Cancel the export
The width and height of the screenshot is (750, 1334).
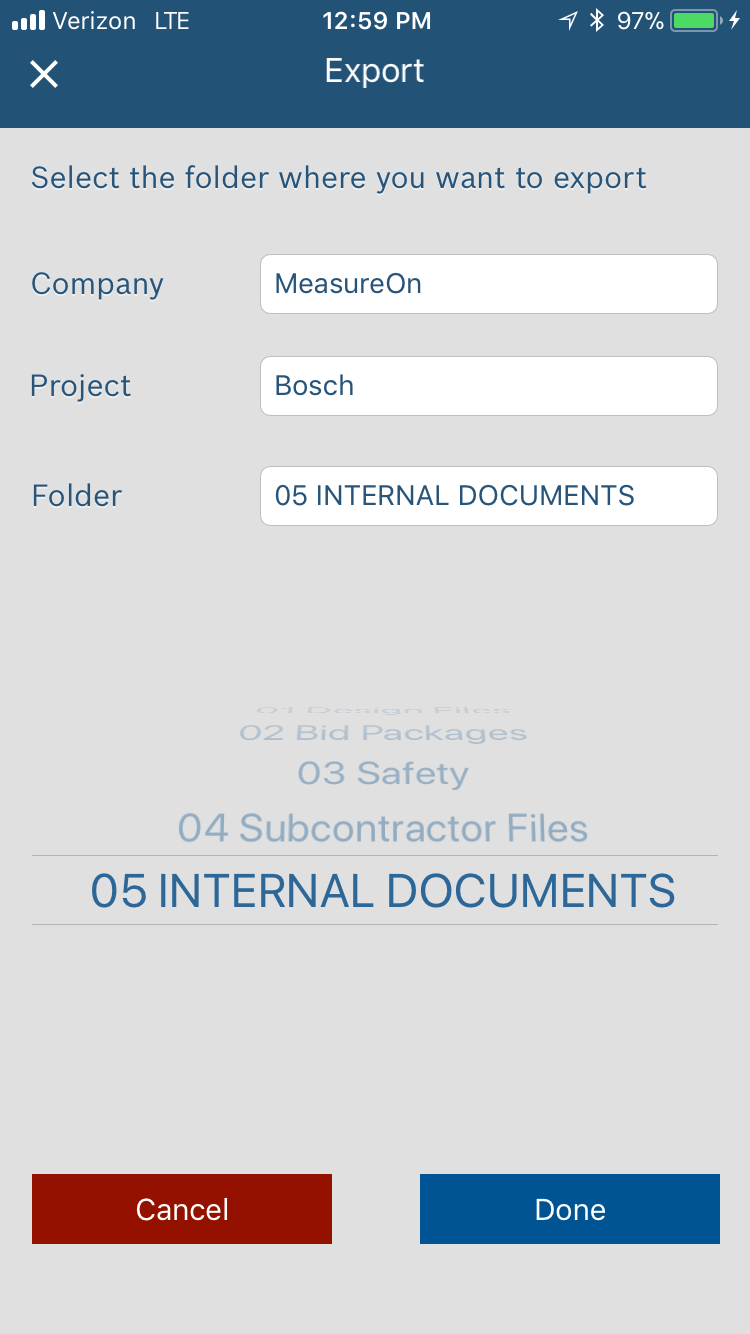[x=182, y=1209]
